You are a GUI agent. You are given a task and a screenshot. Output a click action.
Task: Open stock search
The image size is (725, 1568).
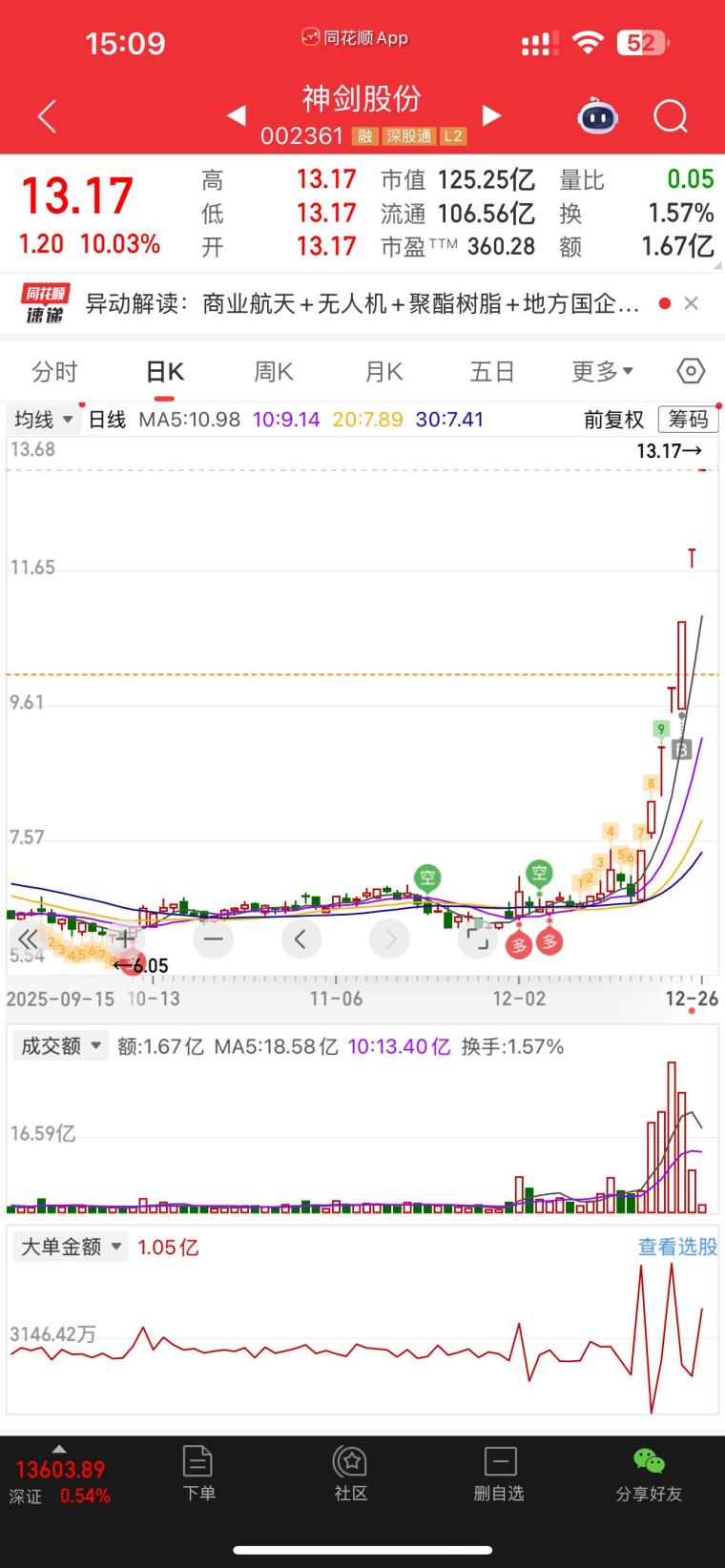pos(671,117)
